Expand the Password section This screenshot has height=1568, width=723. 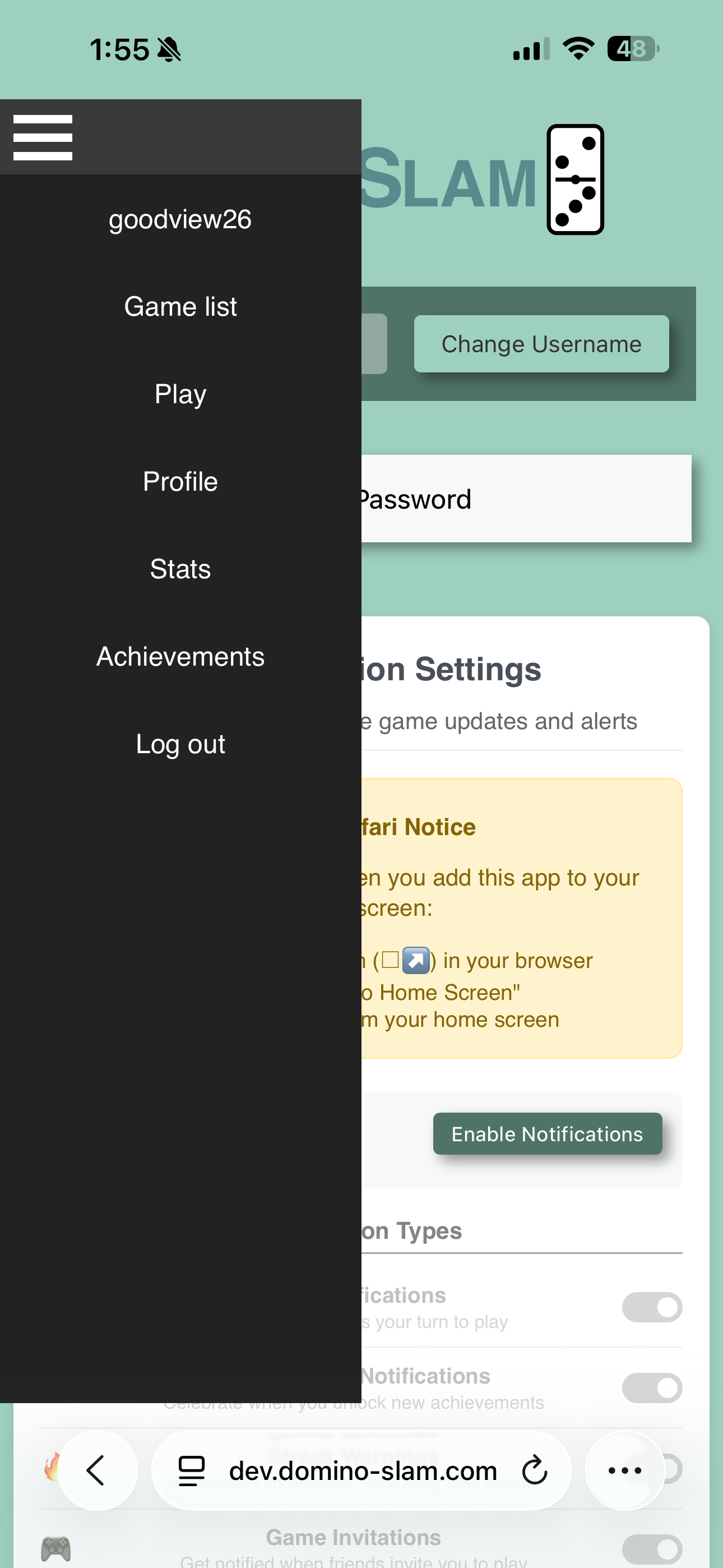(523, 499)
